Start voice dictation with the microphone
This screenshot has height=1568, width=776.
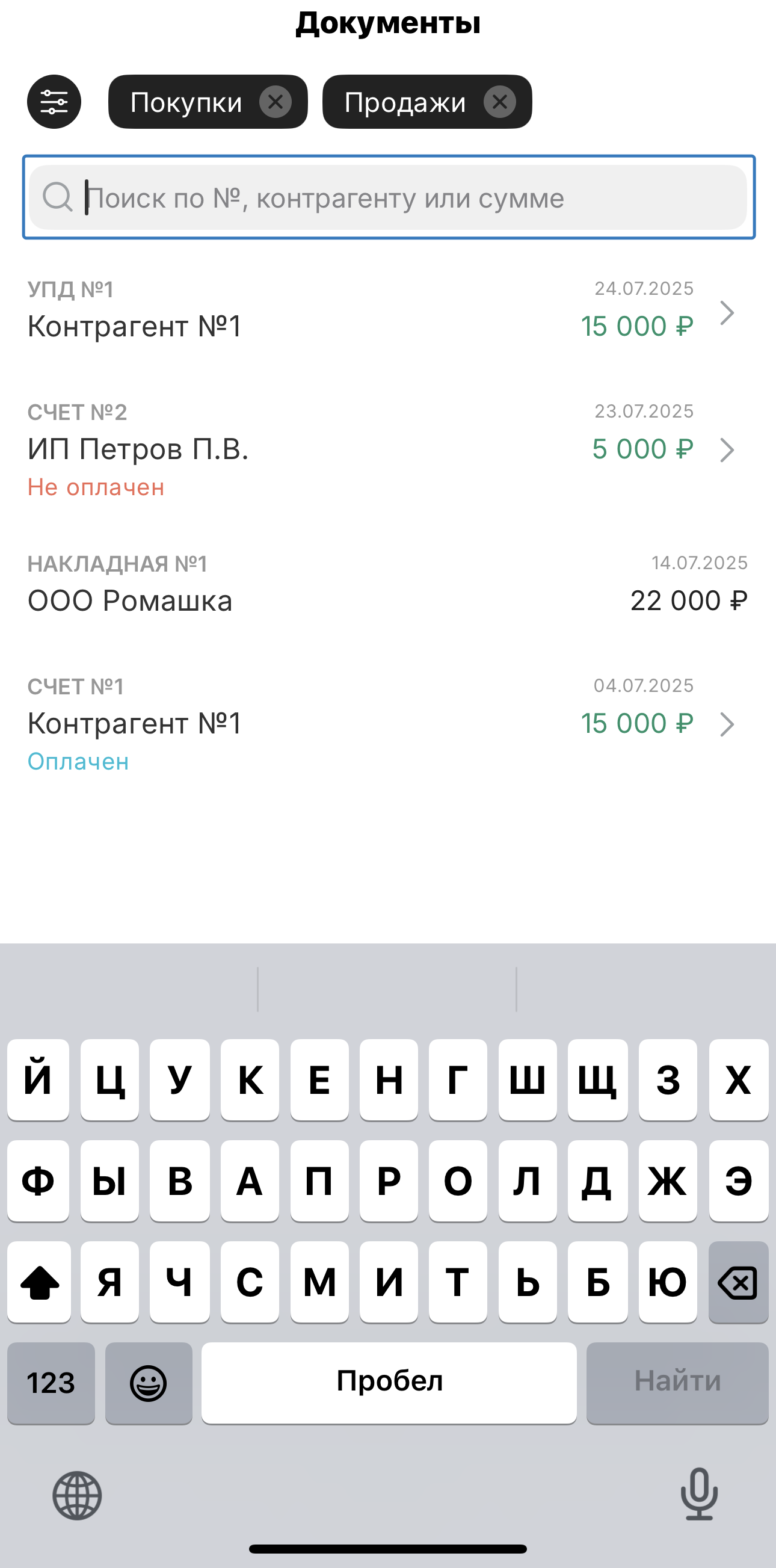click(x=699, y=1495)
